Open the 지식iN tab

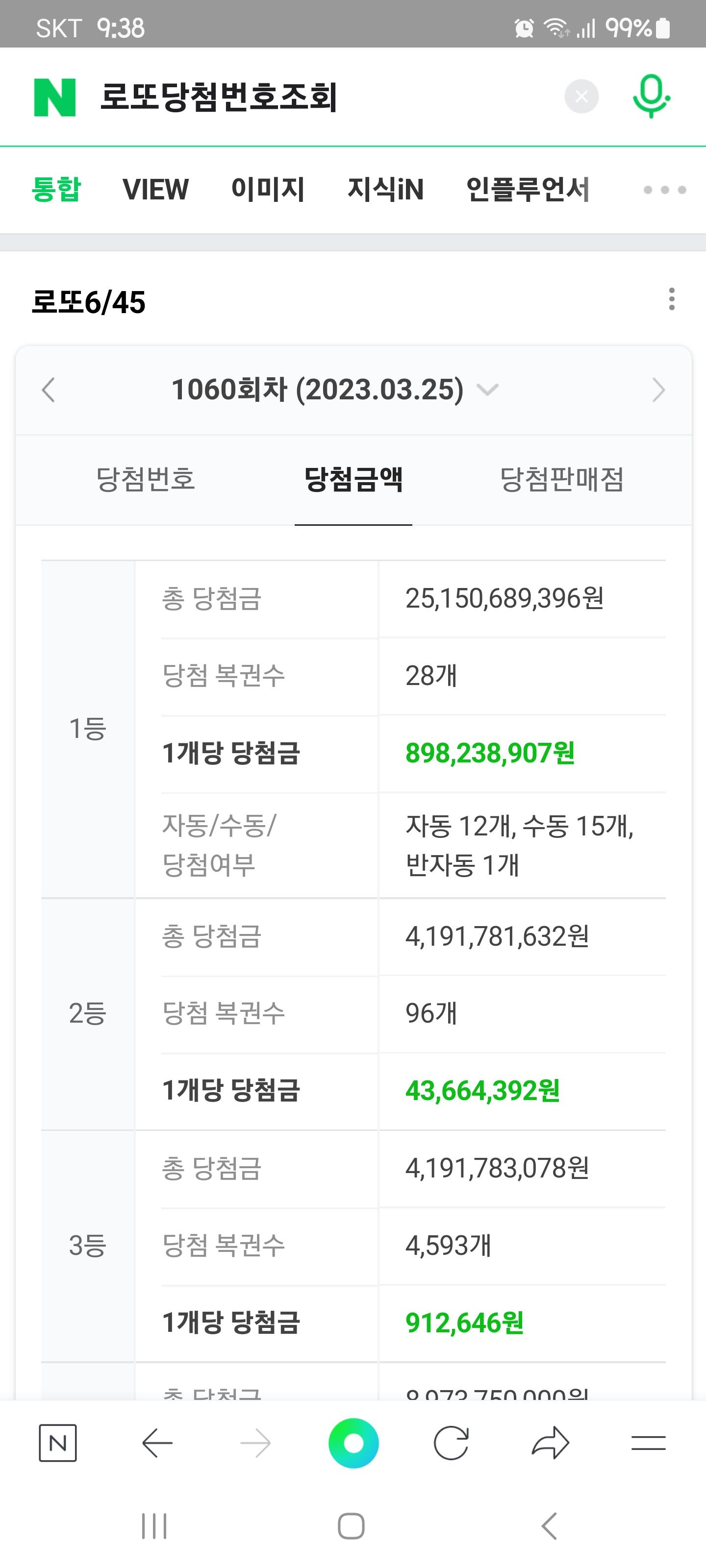pos(385,189)
